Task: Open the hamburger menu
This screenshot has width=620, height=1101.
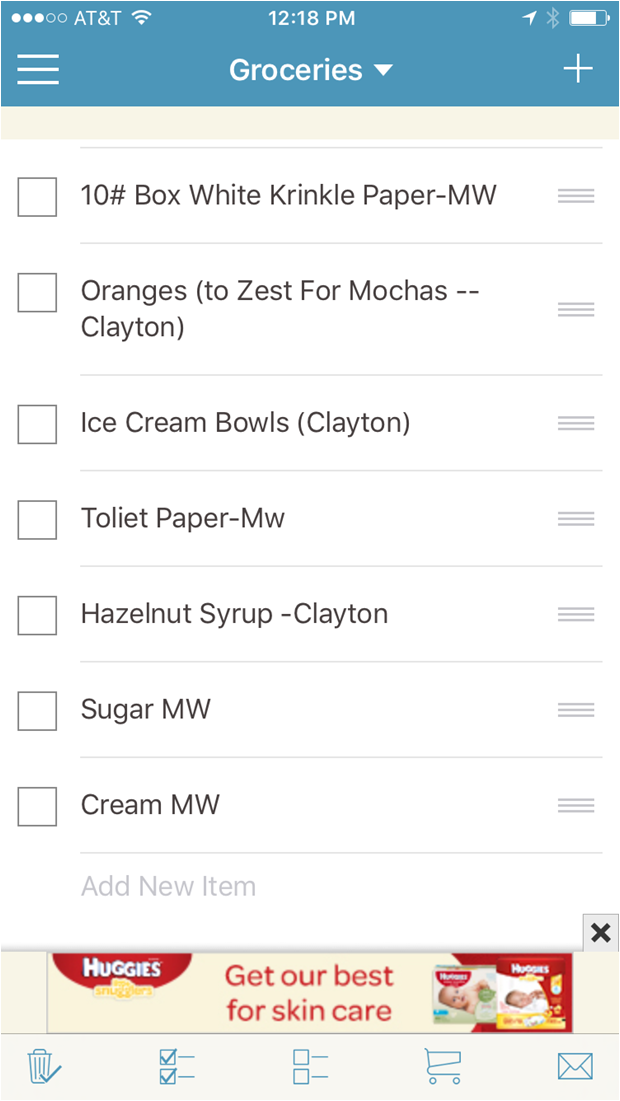Action: (x=38, y=69)
